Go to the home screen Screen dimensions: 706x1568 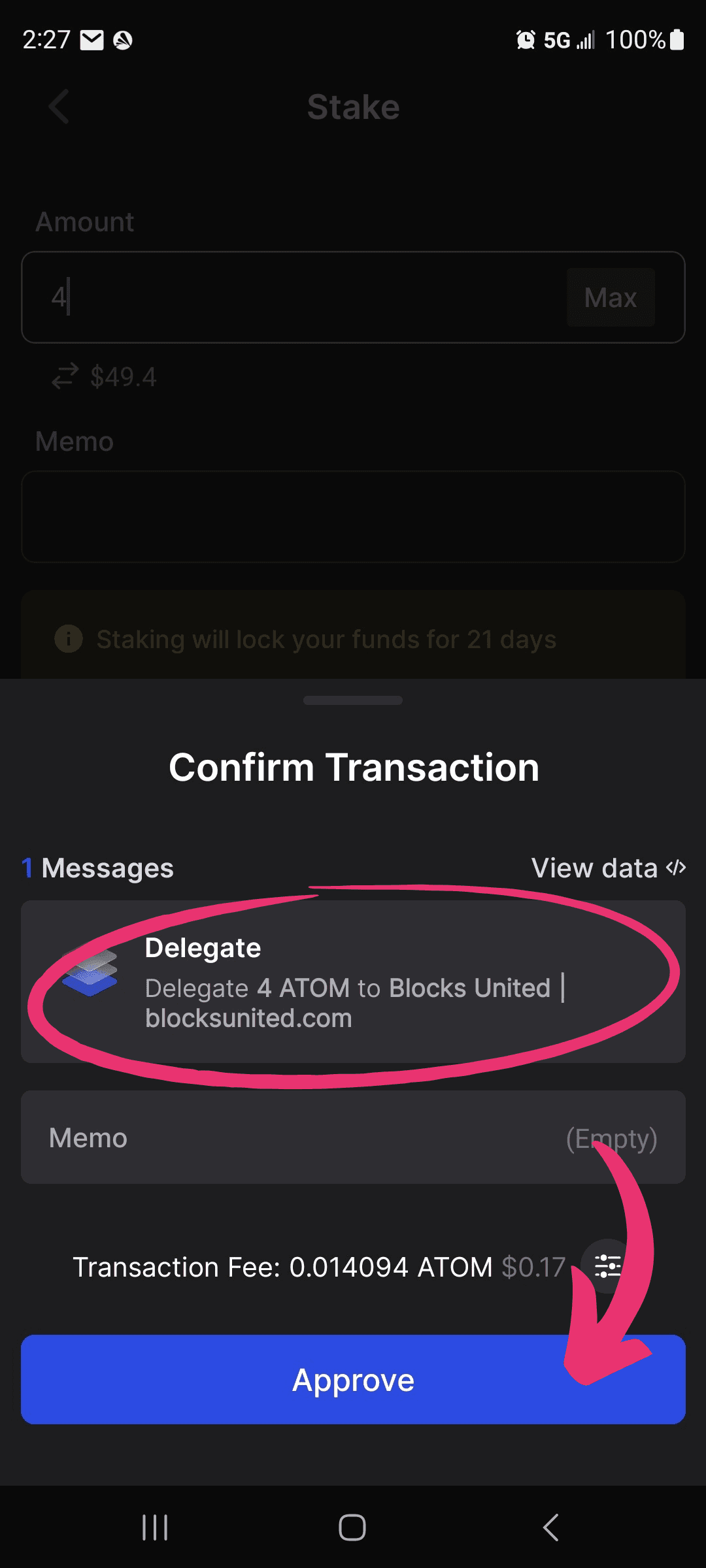pyautogui.click(x=352, y=1527)
